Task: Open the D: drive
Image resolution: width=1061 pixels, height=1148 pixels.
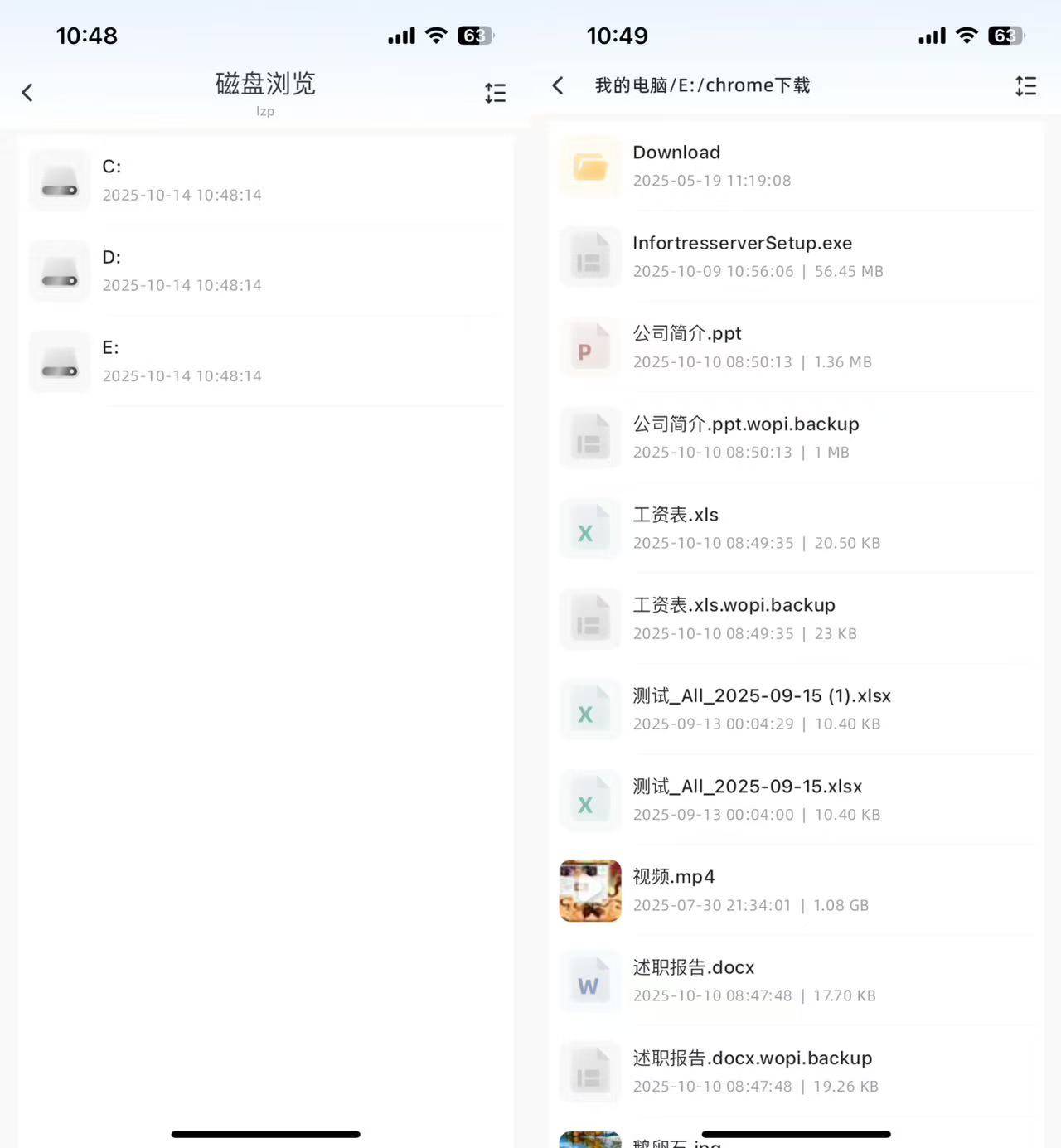Action: coord(265,270)
